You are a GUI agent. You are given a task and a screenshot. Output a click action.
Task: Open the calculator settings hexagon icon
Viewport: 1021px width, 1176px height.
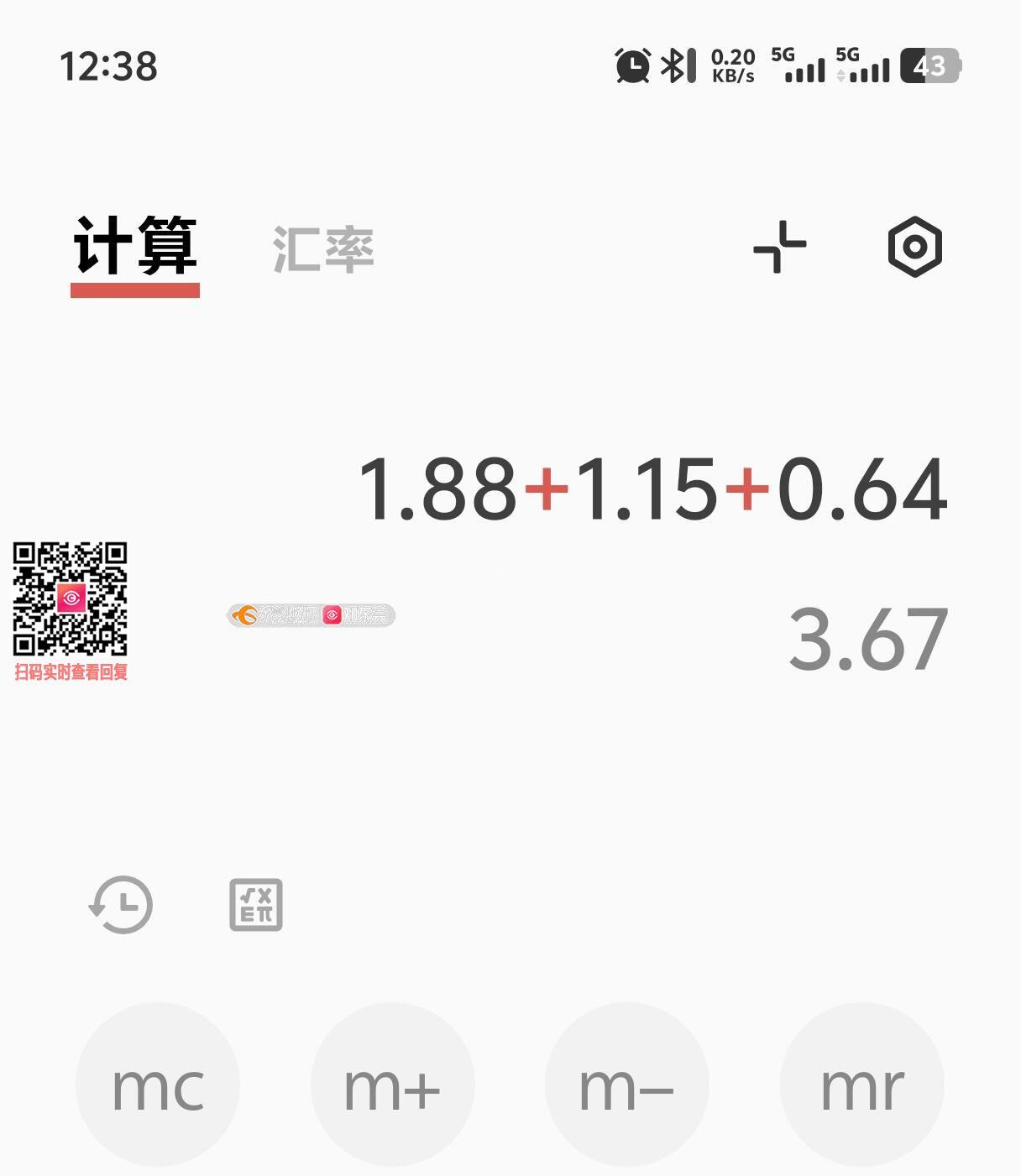pyautogui.click(x=914, y=247)
